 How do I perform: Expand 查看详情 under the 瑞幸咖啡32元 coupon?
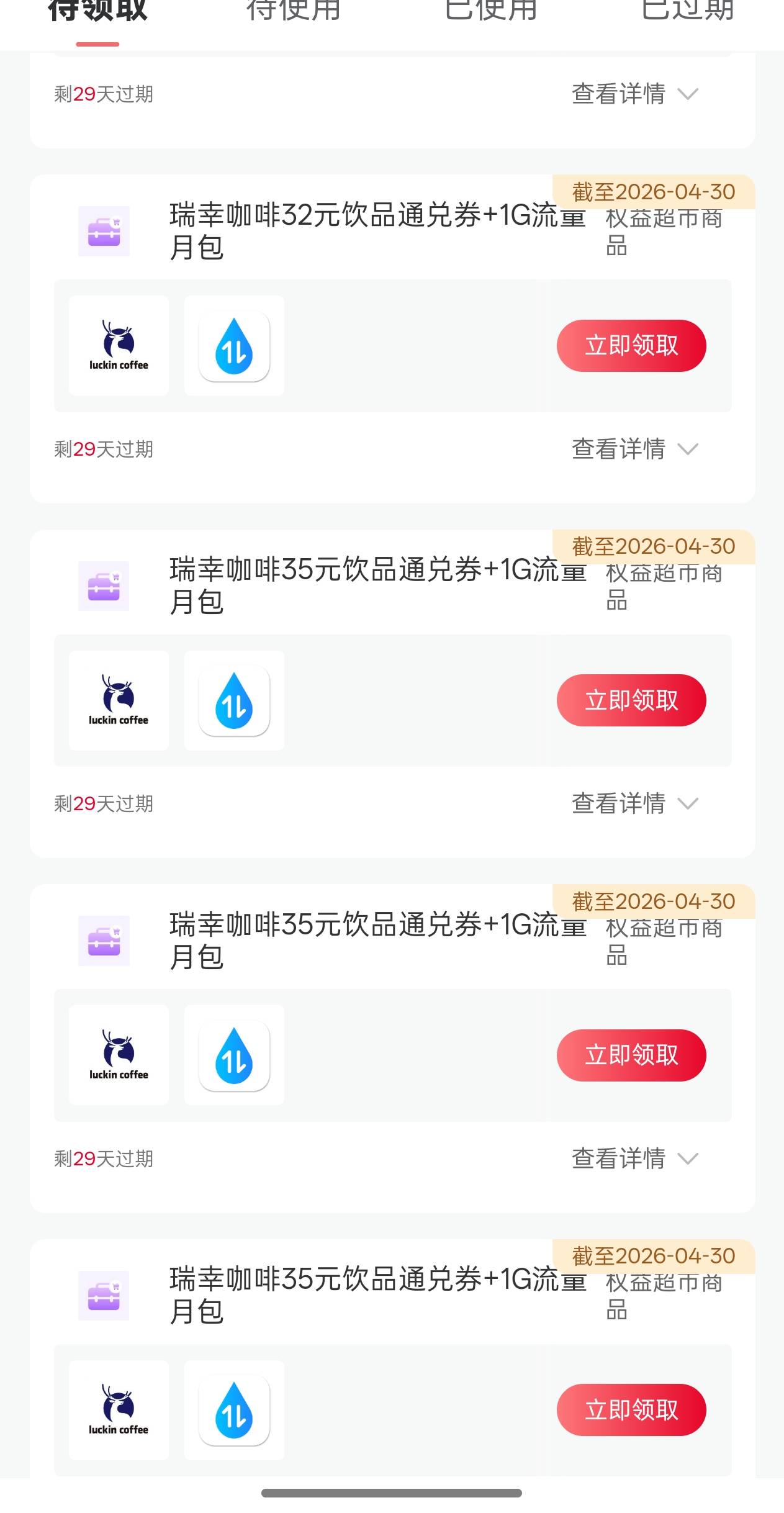coord(634,449)
